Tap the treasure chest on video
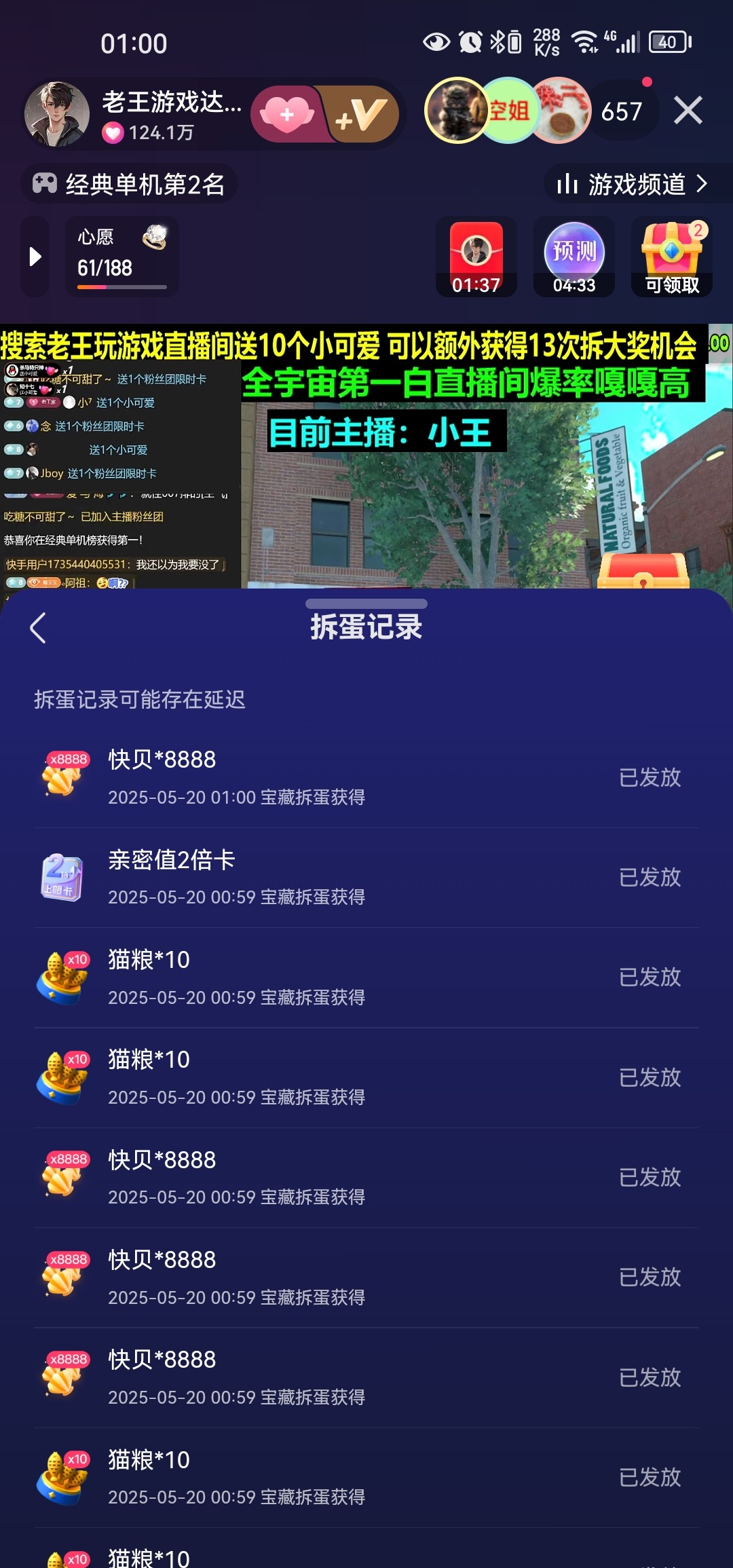The width and height of the screenshot is (733, 1568). pyautogui.click(x=643, y=572)
